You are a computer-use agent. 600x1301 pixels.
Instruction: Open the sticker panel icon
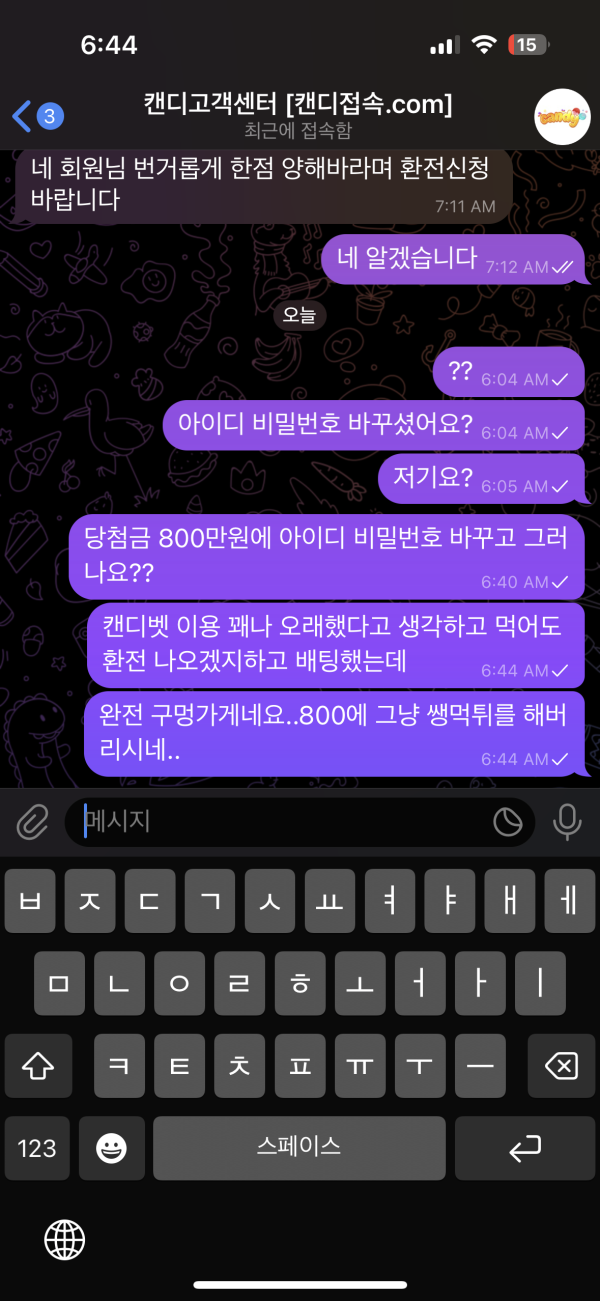coord(508,822)
